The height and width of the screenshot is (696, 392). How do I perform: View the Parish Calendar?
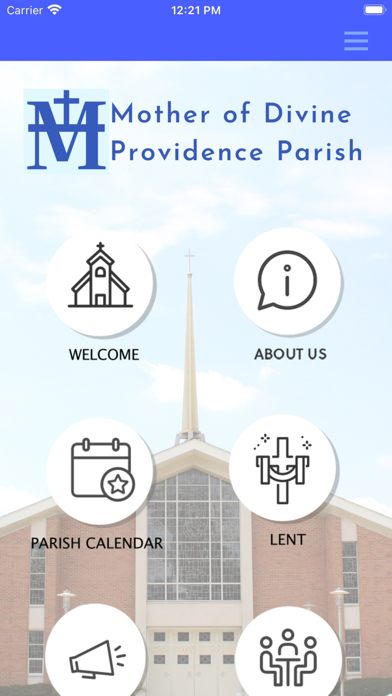coord(100,471)
